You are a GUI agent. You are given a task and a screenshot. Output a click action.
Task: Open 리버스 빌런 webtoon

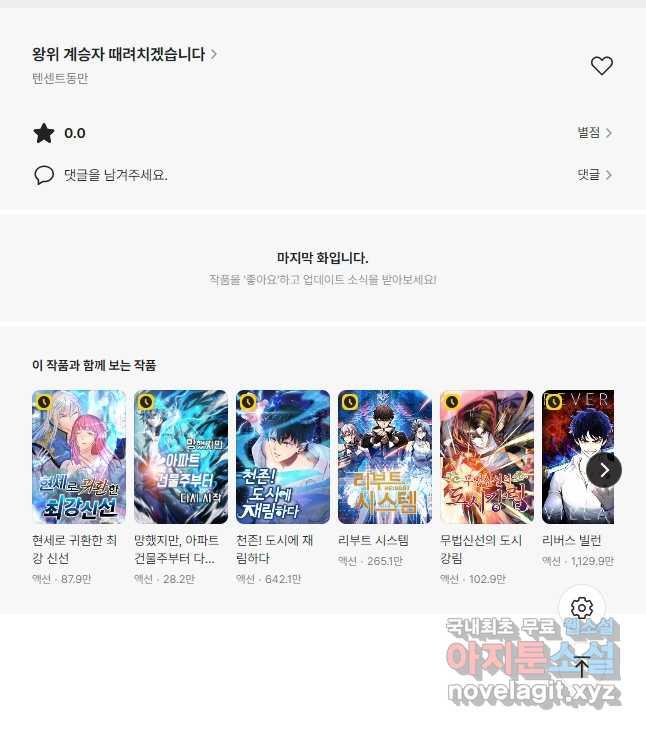(572, 458)
